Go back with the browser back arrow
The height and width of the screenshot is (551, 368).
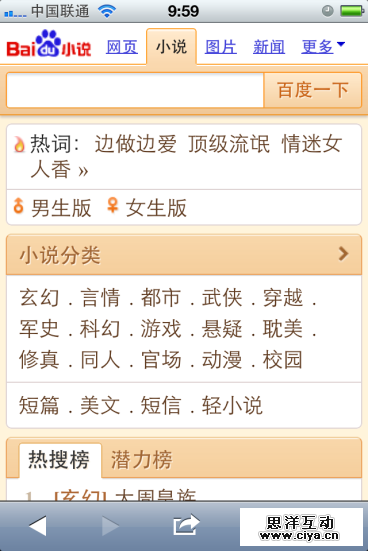[38, 526]
